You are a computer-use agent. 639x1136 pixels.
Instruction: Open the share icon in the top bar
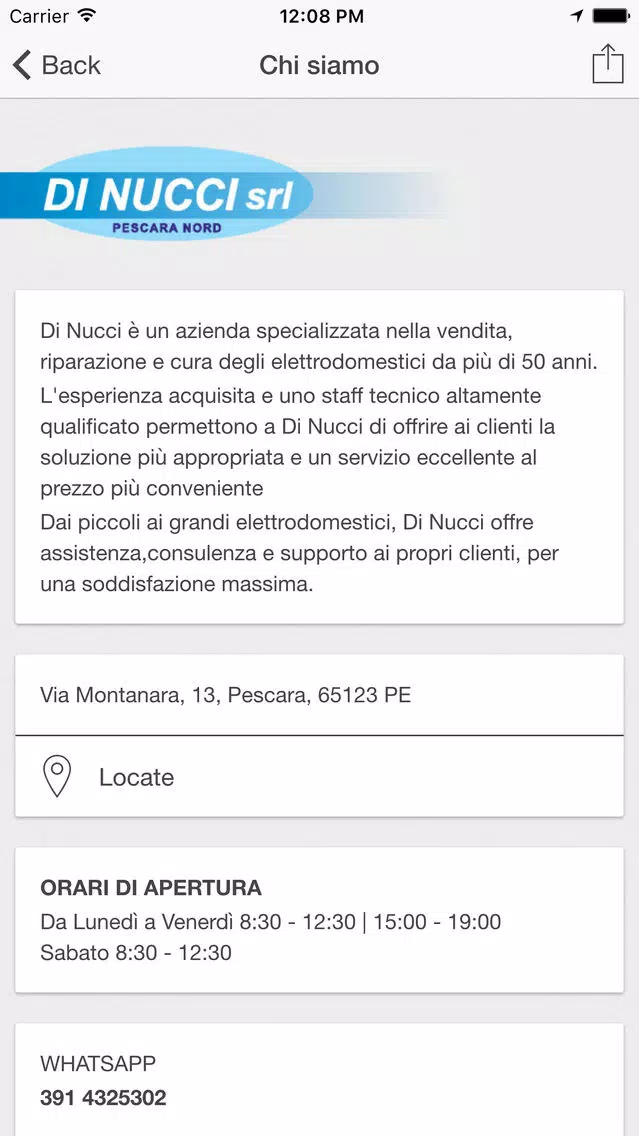coord(608,64)
